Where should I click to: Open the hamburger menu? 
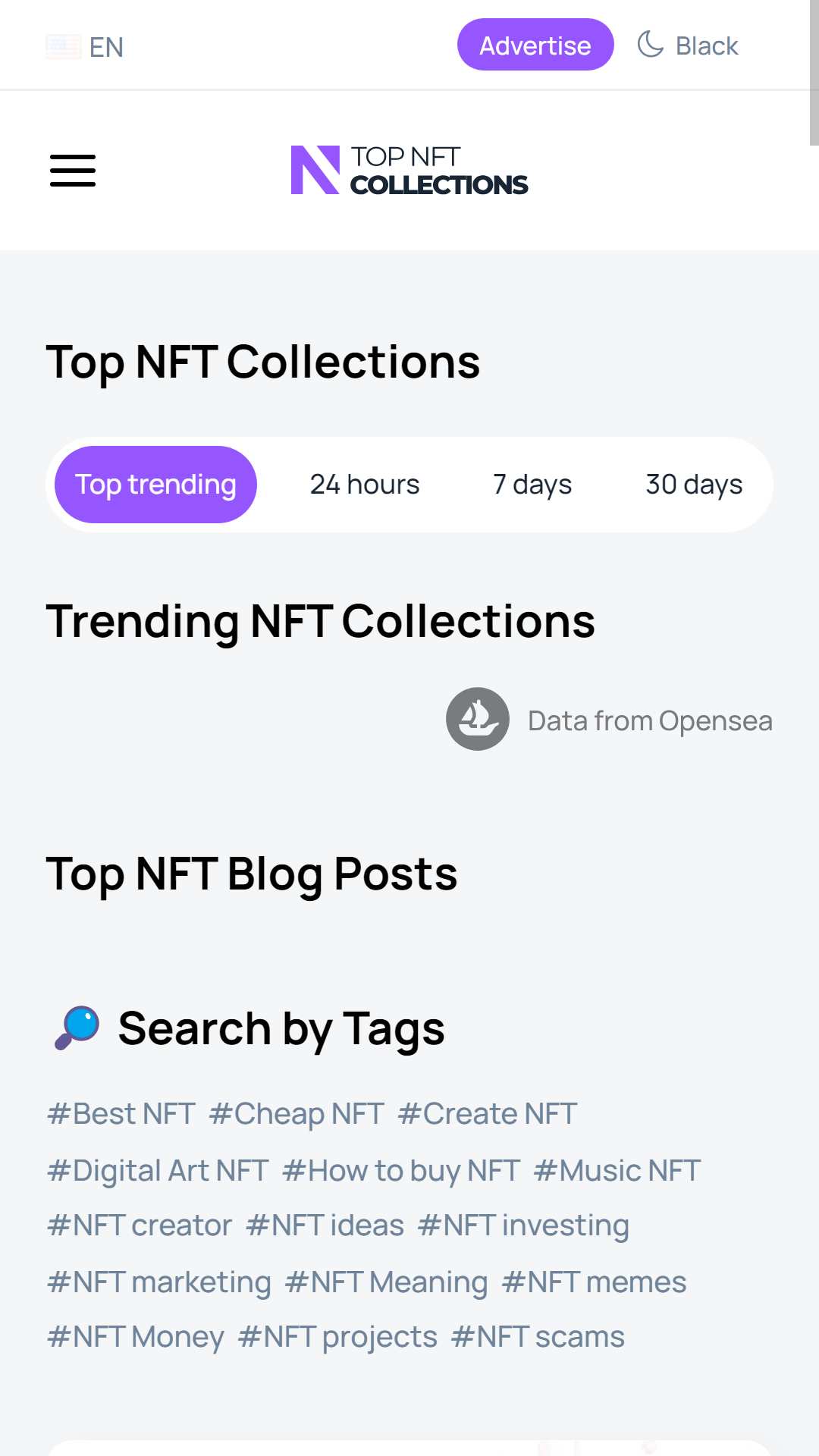(x=73, y=170)
